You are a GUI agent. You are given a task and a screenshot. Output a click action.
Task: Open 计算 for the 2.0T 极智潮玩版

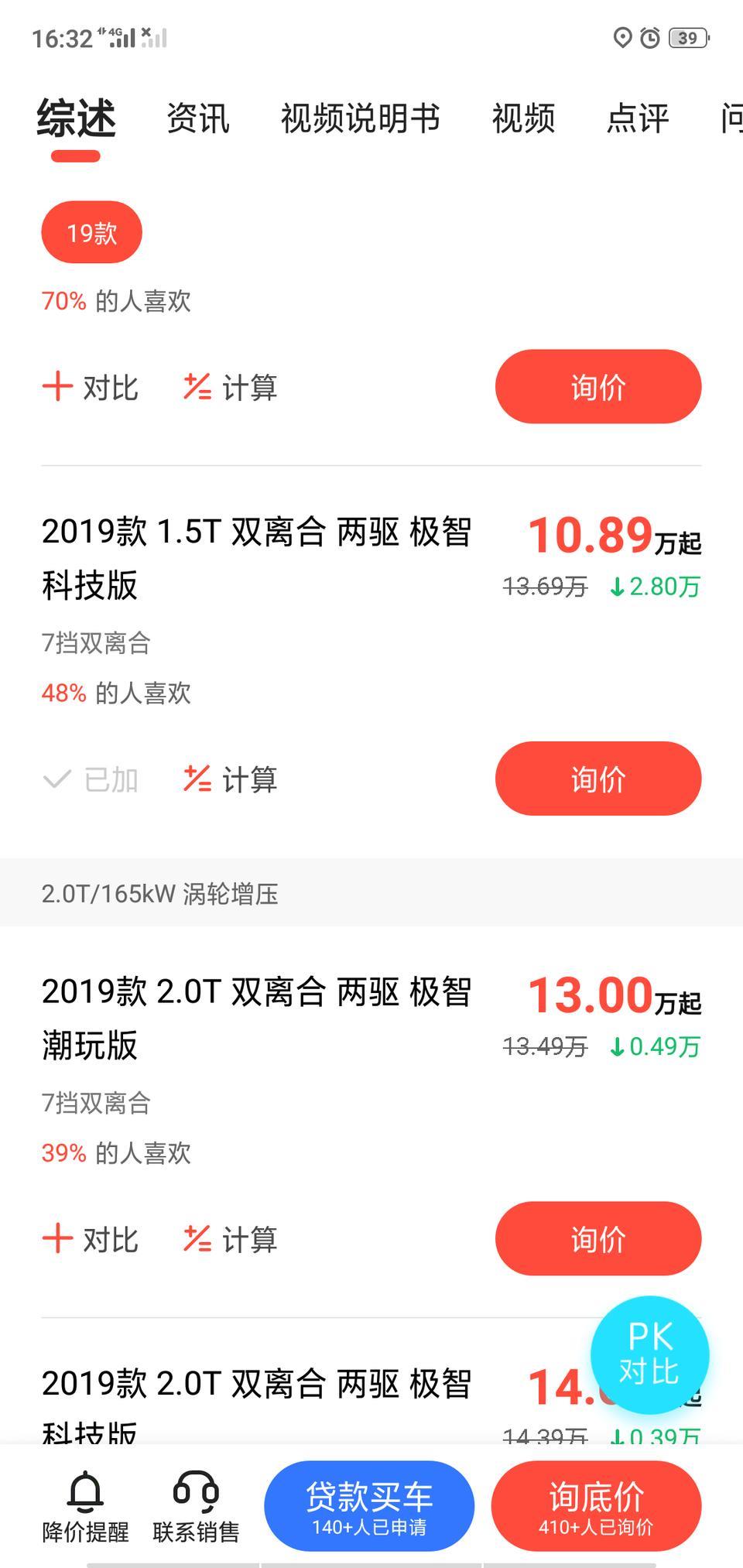pyautogui.click(x=230, y=1239)
